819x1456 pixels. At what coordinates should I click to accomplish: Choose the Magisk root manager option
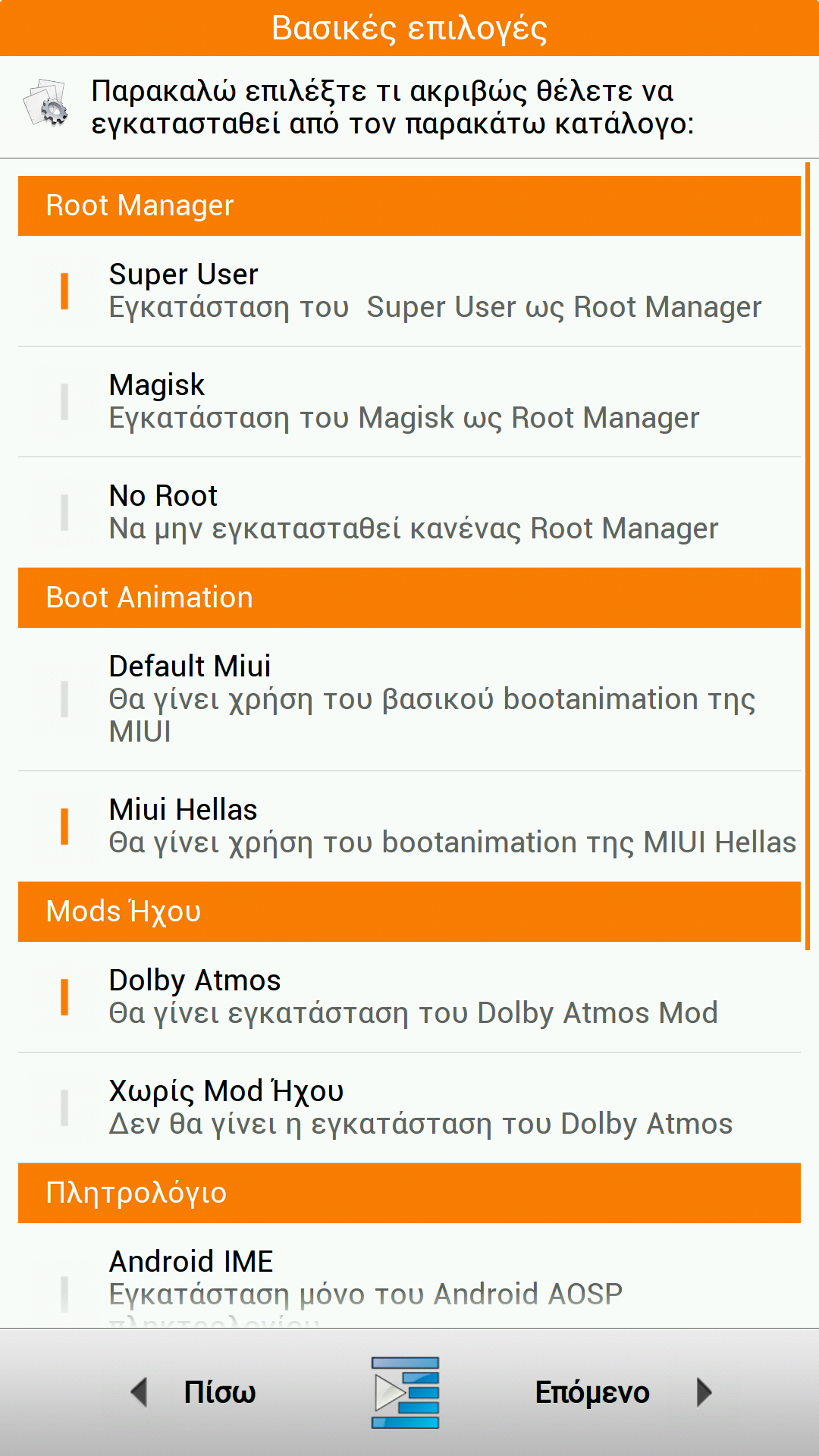pos(409,402)
